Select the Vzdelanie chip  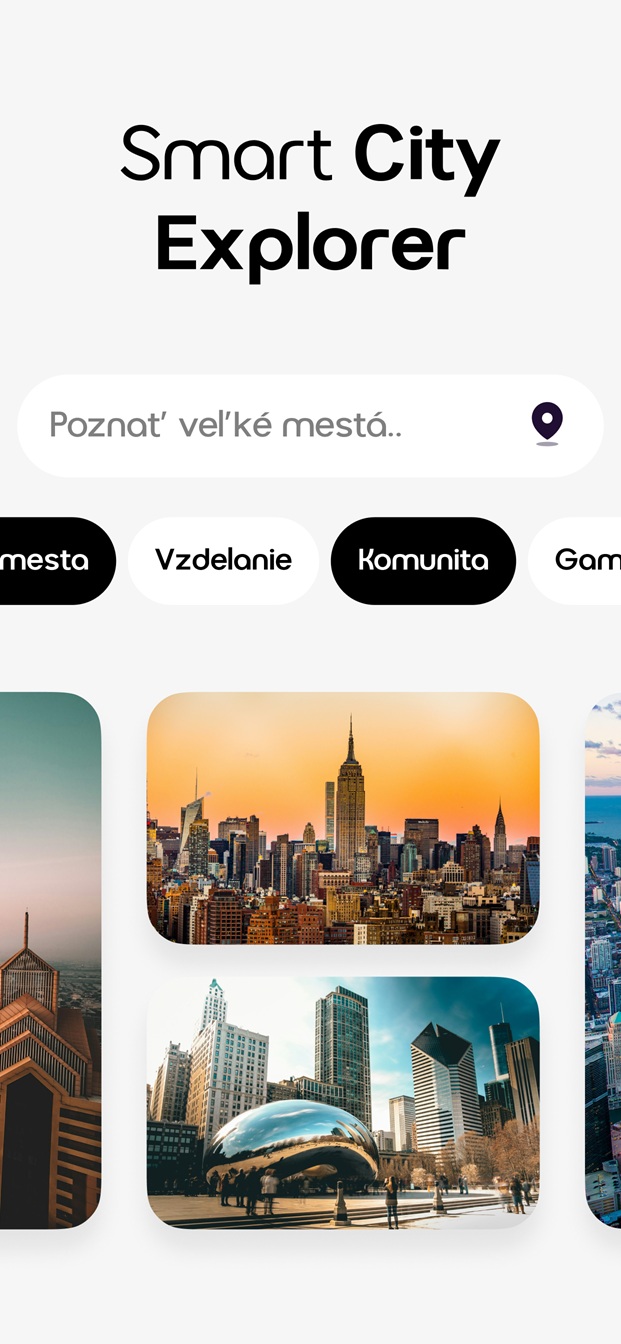tap(223, 561)
